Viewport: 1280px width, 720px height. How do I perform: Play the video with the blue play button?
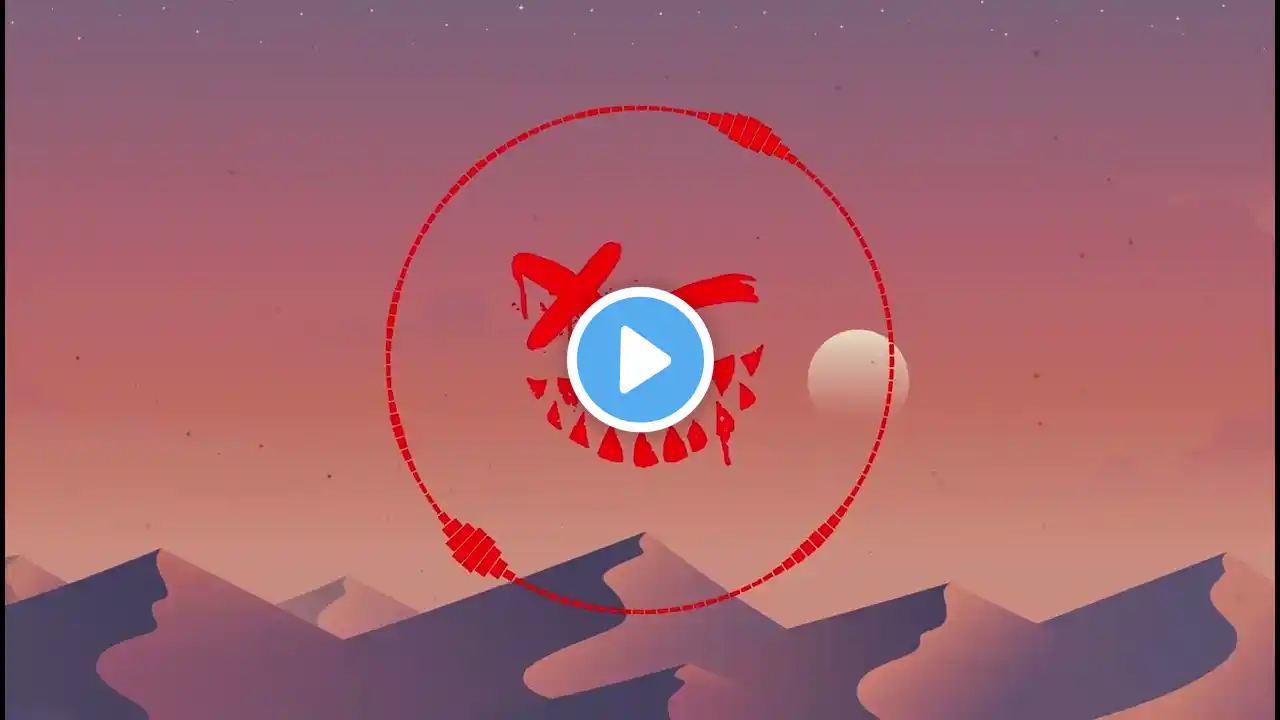click(640, 359)
